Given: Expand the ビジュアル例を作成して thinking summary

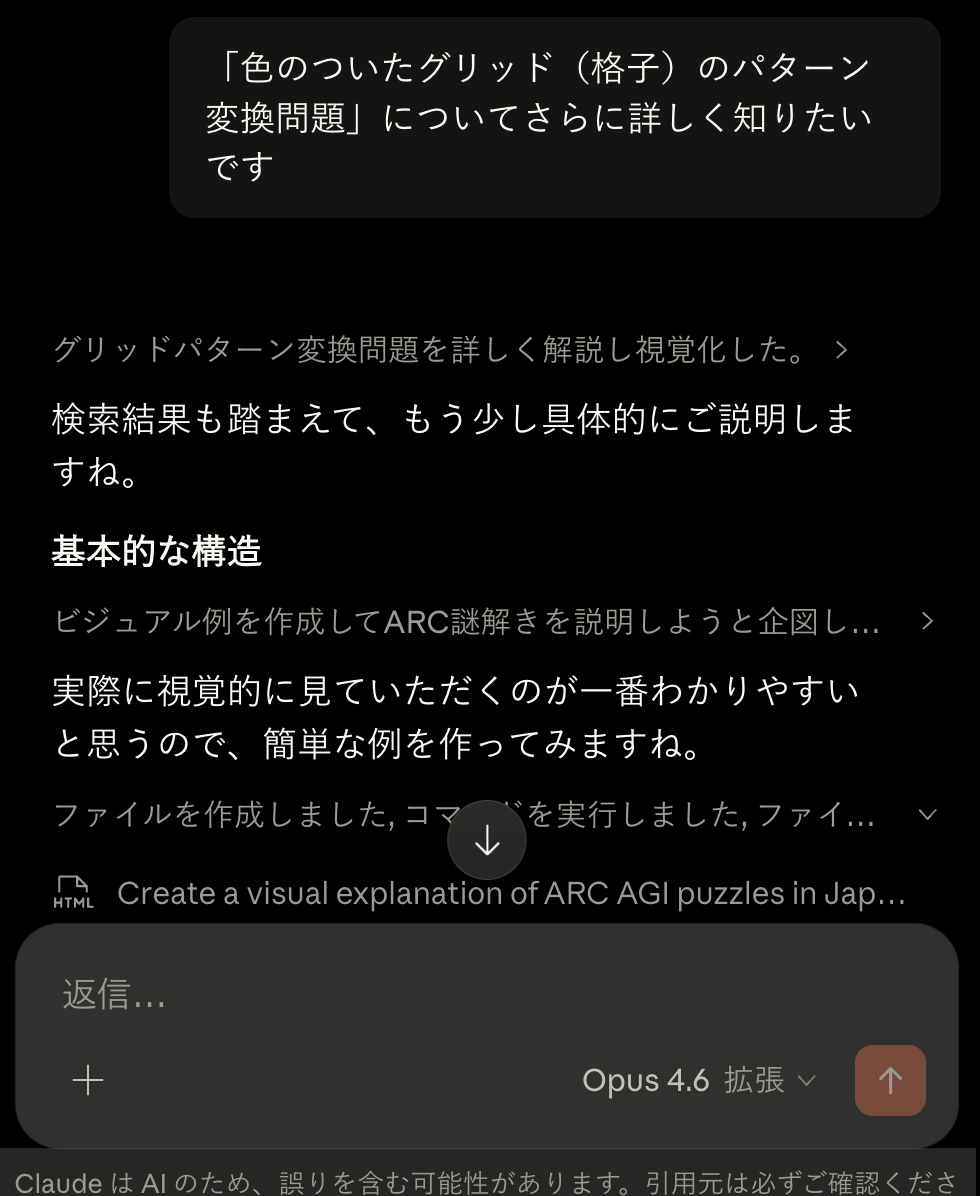Looking at the screenshot, I should point(494,622).
